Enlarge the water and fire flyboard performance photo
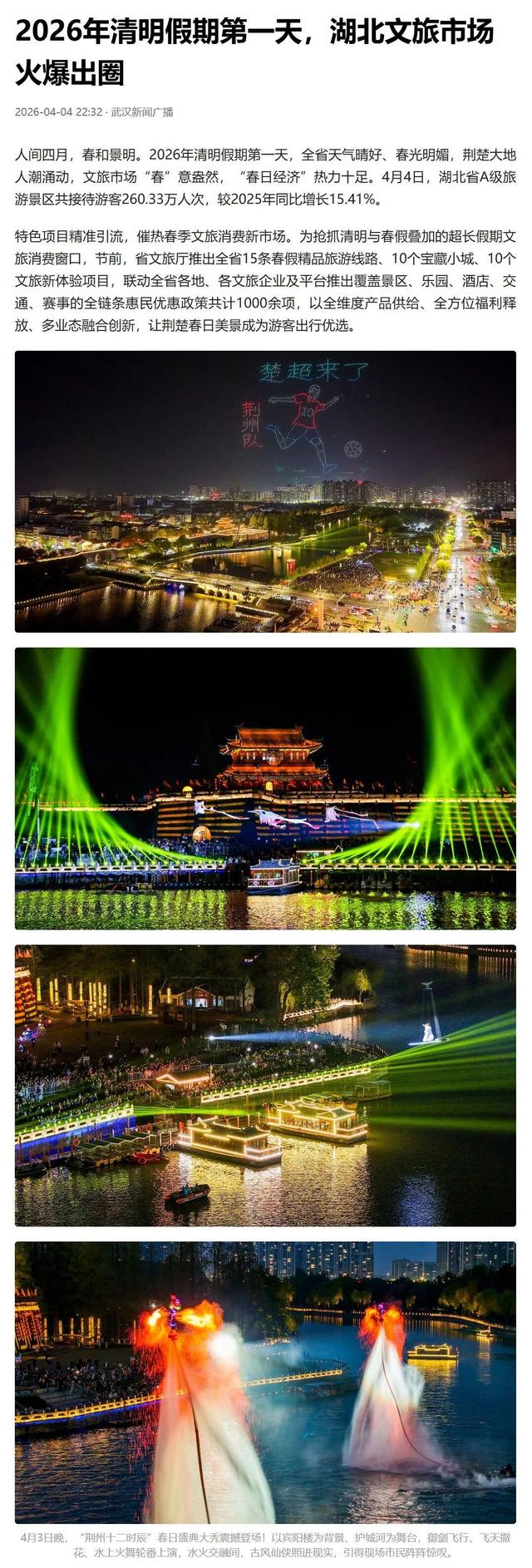 (x=265, y=1382)
